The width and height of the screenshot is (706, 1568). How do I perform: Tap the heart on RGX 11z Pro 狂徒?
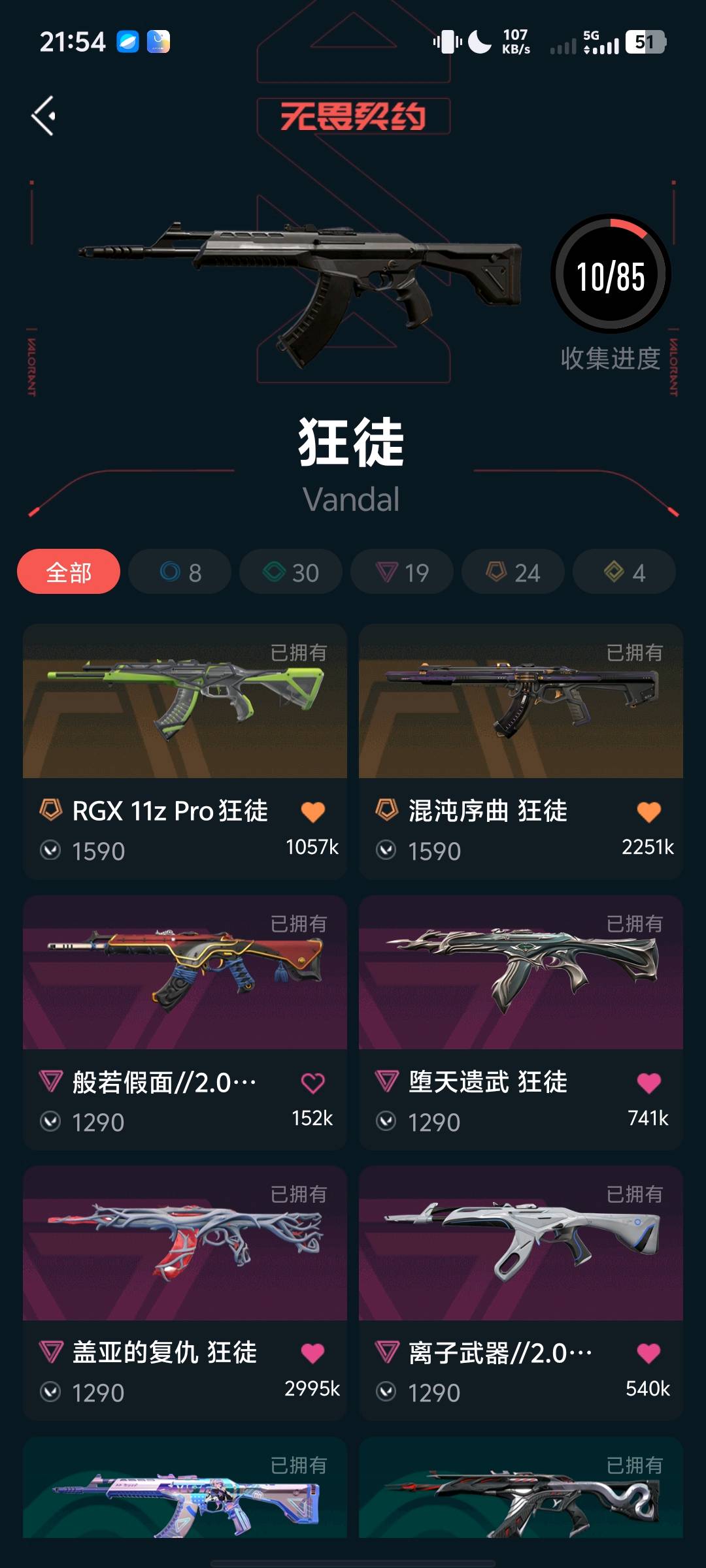click(x=312, y=812)
